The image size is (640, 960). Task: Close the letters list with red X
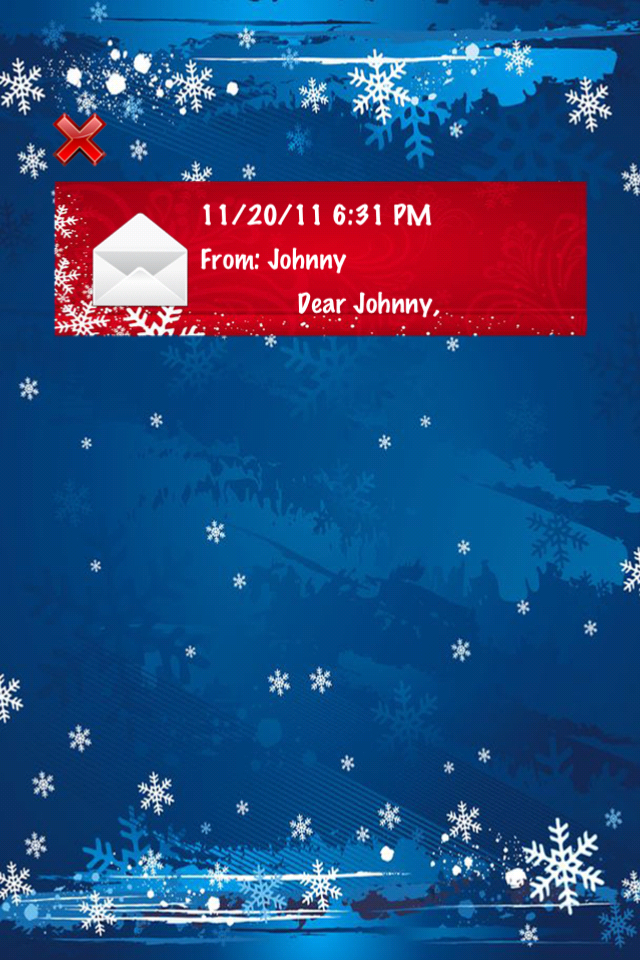coord(79,139)
